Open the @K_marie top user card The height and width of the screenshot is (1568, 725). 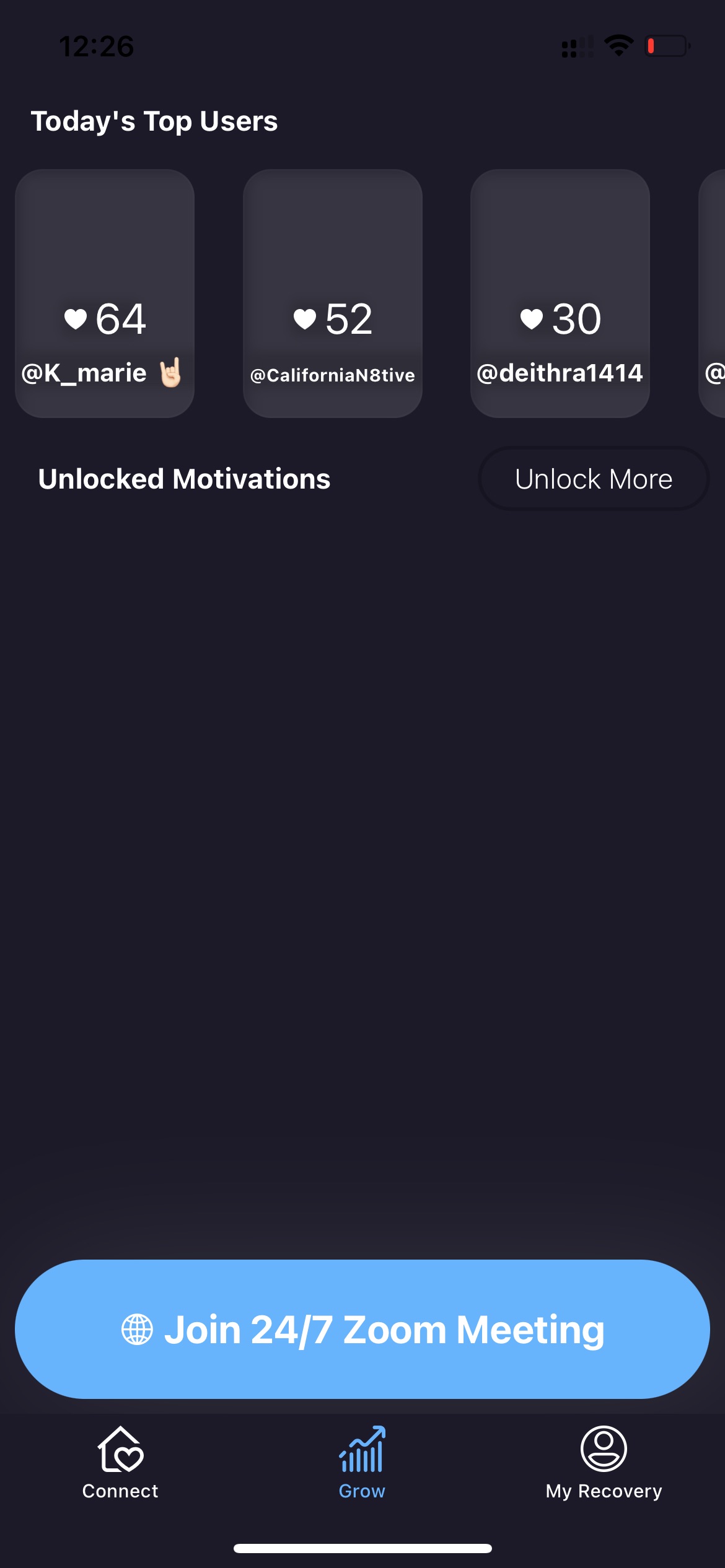(105, 294)
